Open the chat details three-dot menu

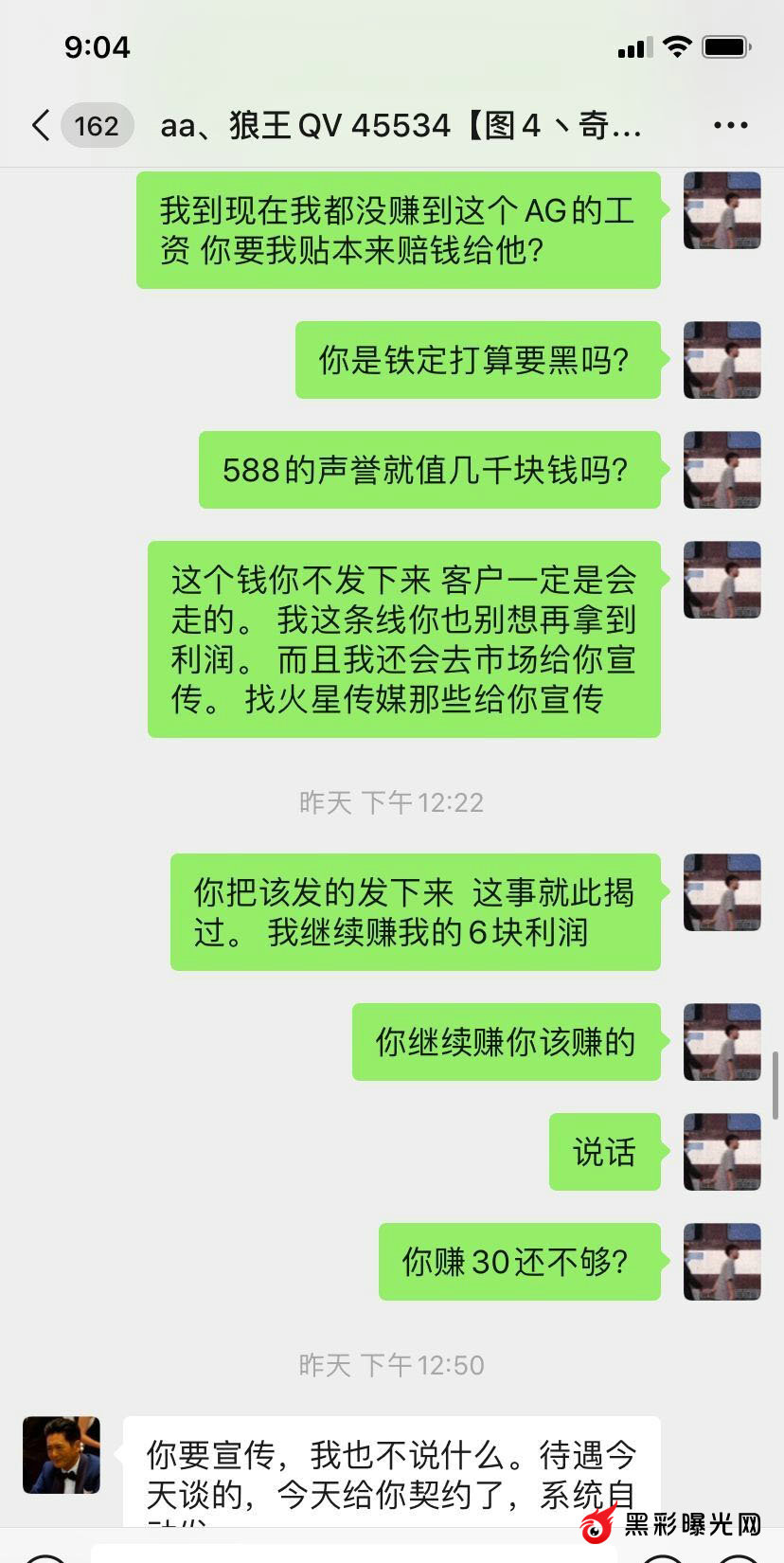click(x=730, y=125)
